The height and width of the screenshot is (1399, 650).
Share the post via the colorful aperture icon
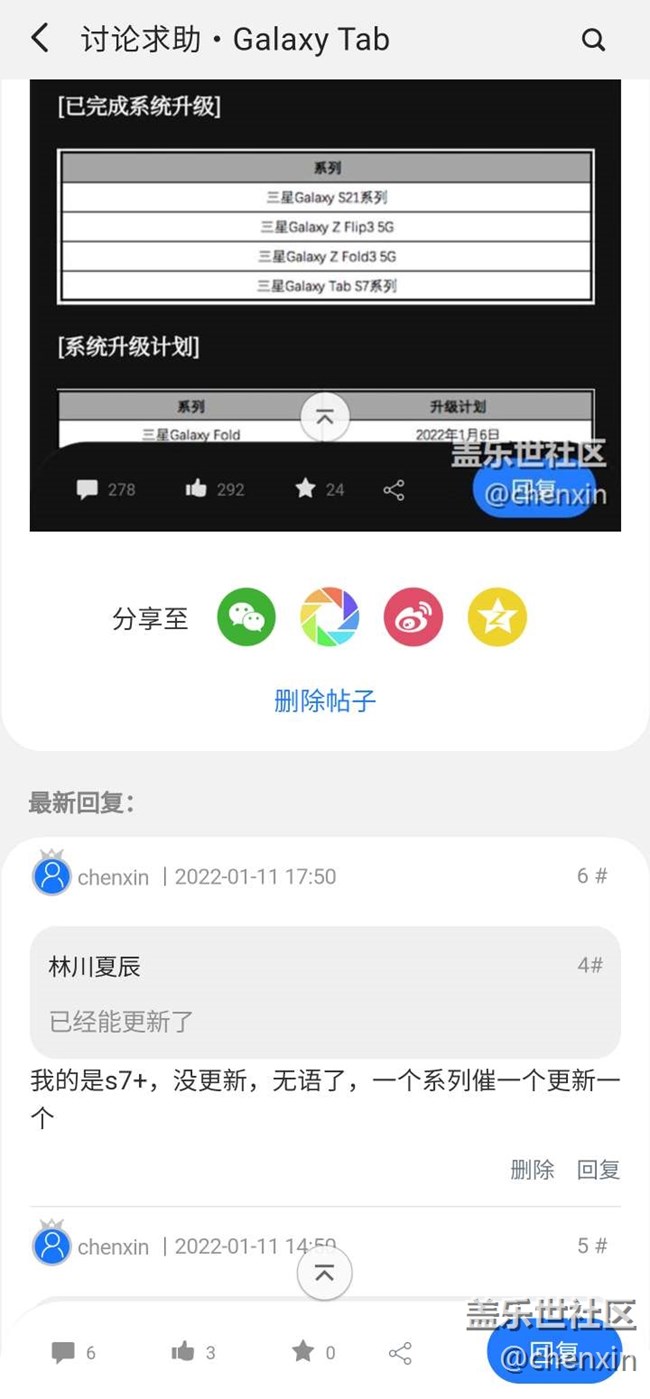click(329, 617)
